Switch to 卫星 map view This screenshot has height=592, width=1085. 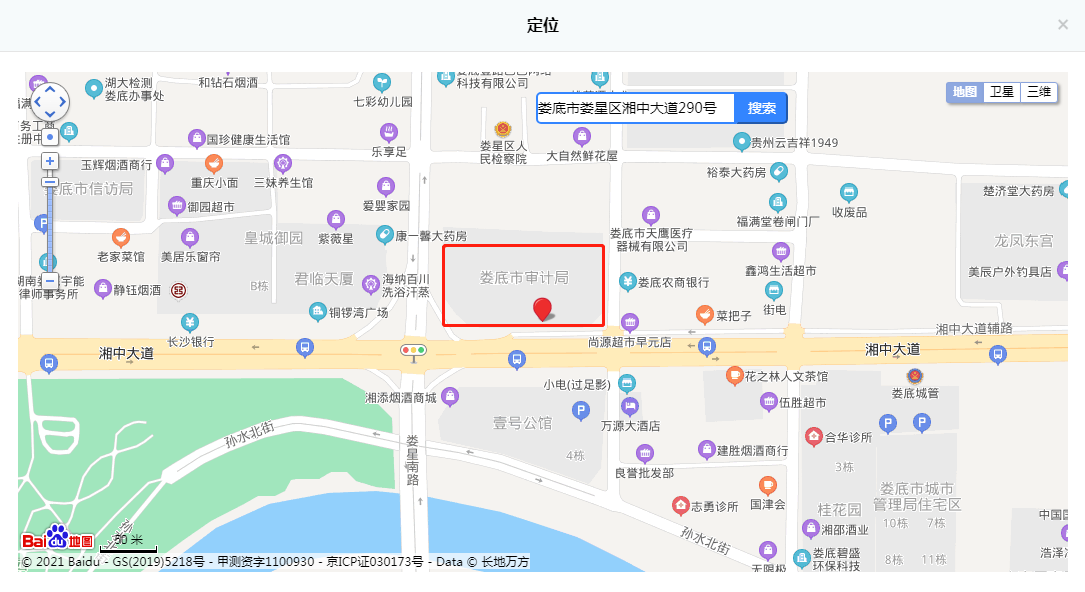(1001, 92)
